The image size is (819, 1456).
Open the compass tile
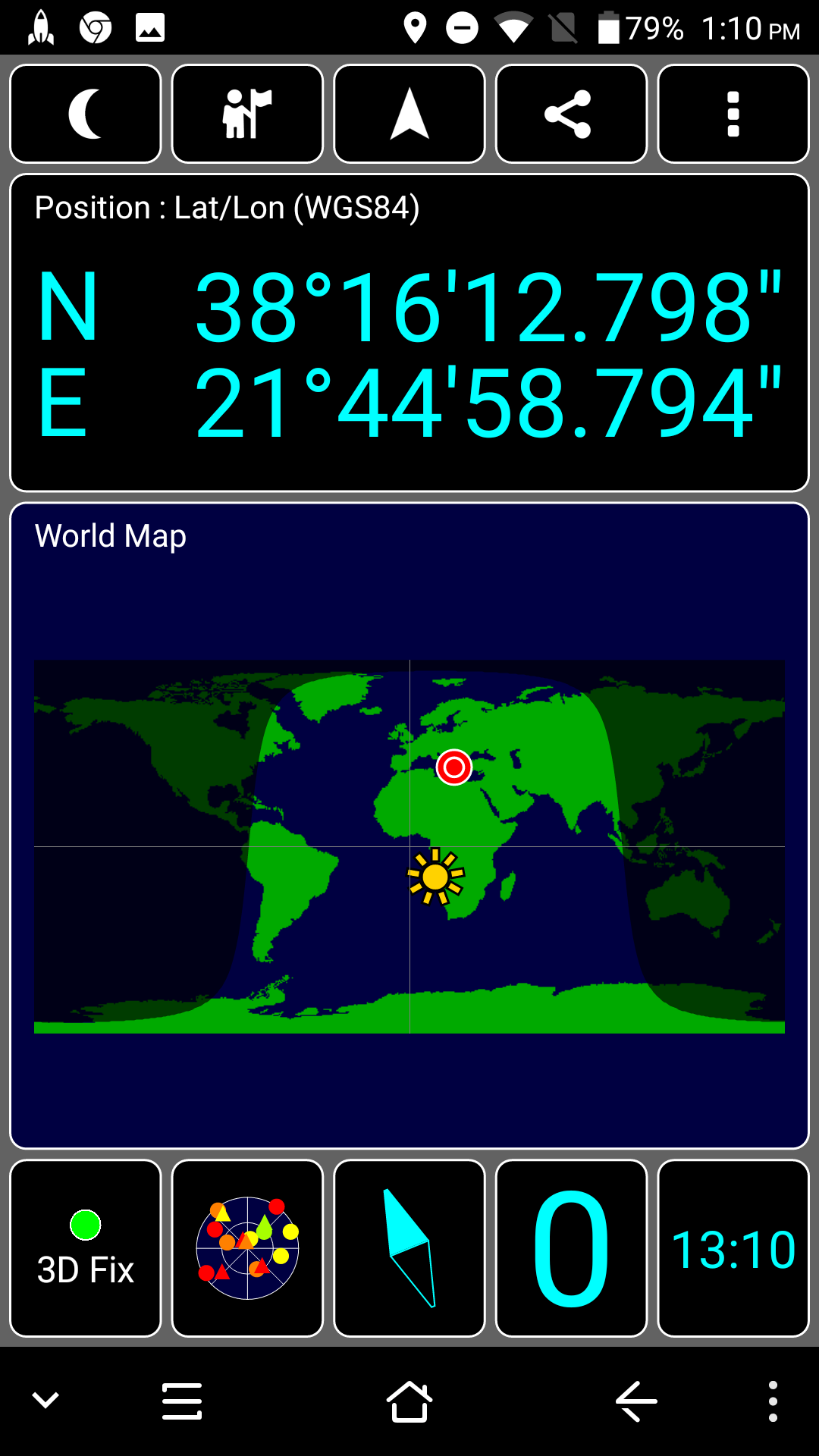pos(409,1248)
